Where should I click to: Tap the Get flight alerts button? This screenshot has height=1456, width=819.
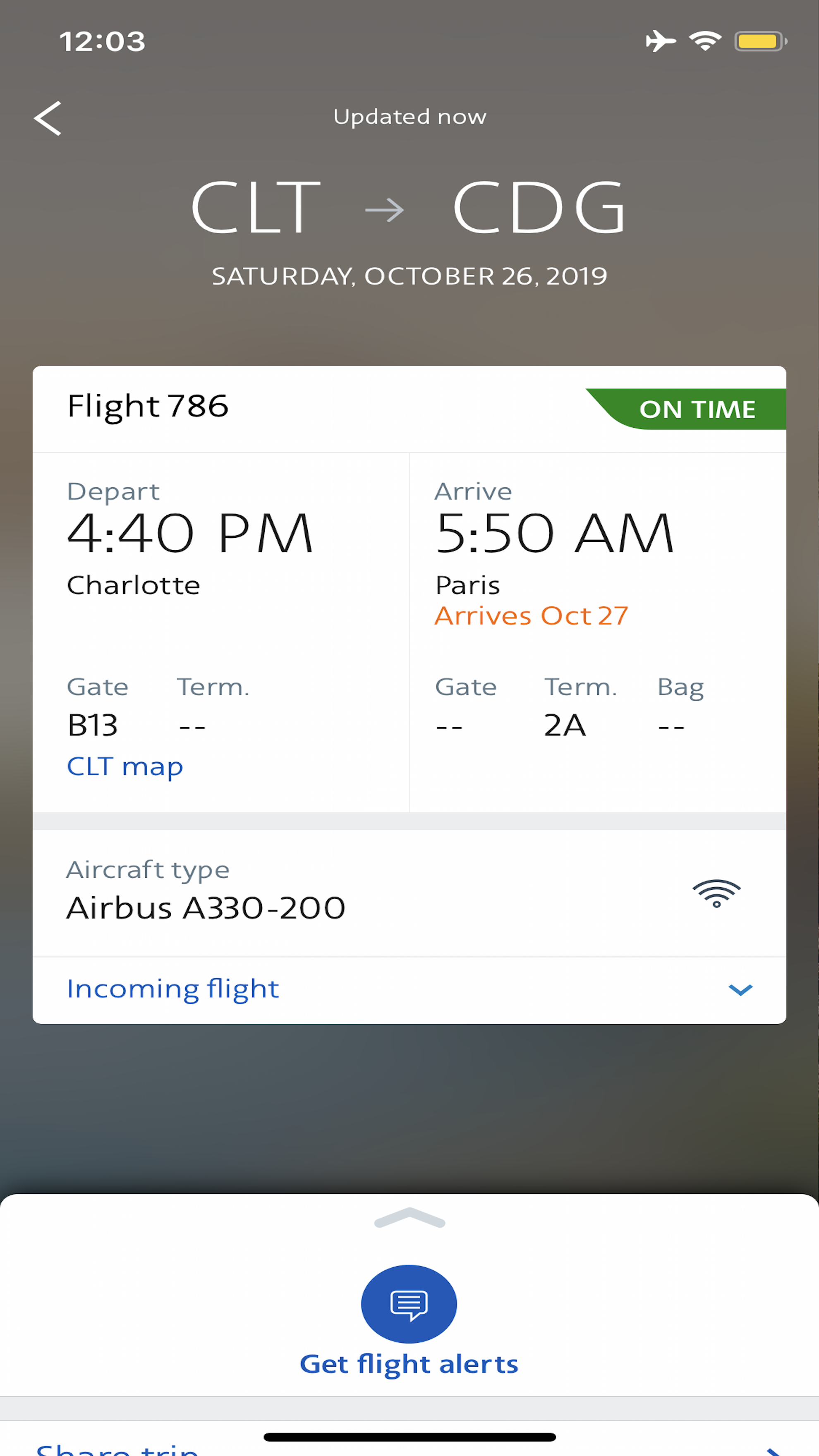409,1320
